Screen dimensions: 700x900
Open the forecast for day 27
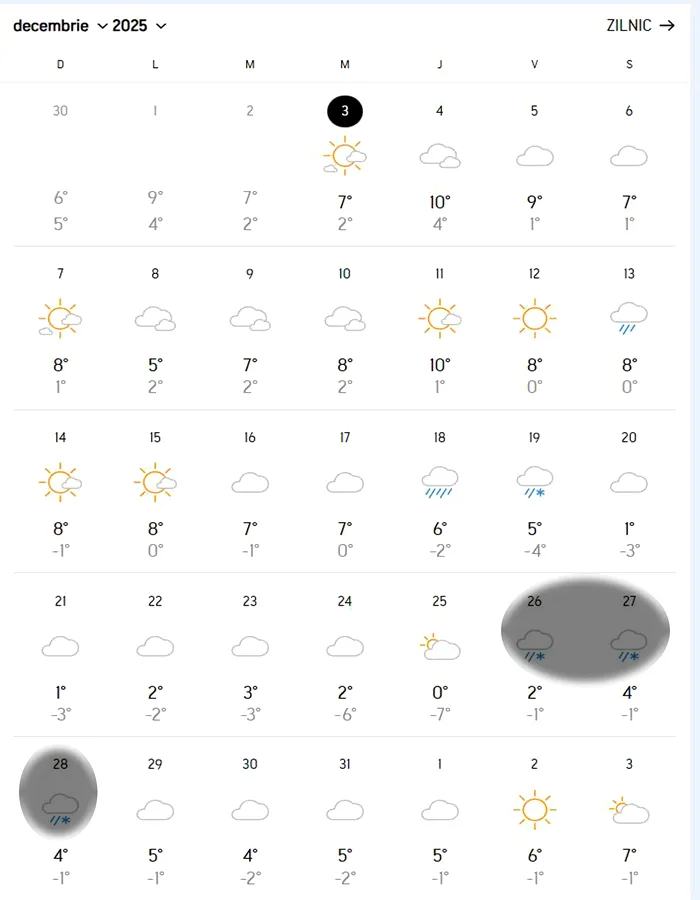(629, 647)
